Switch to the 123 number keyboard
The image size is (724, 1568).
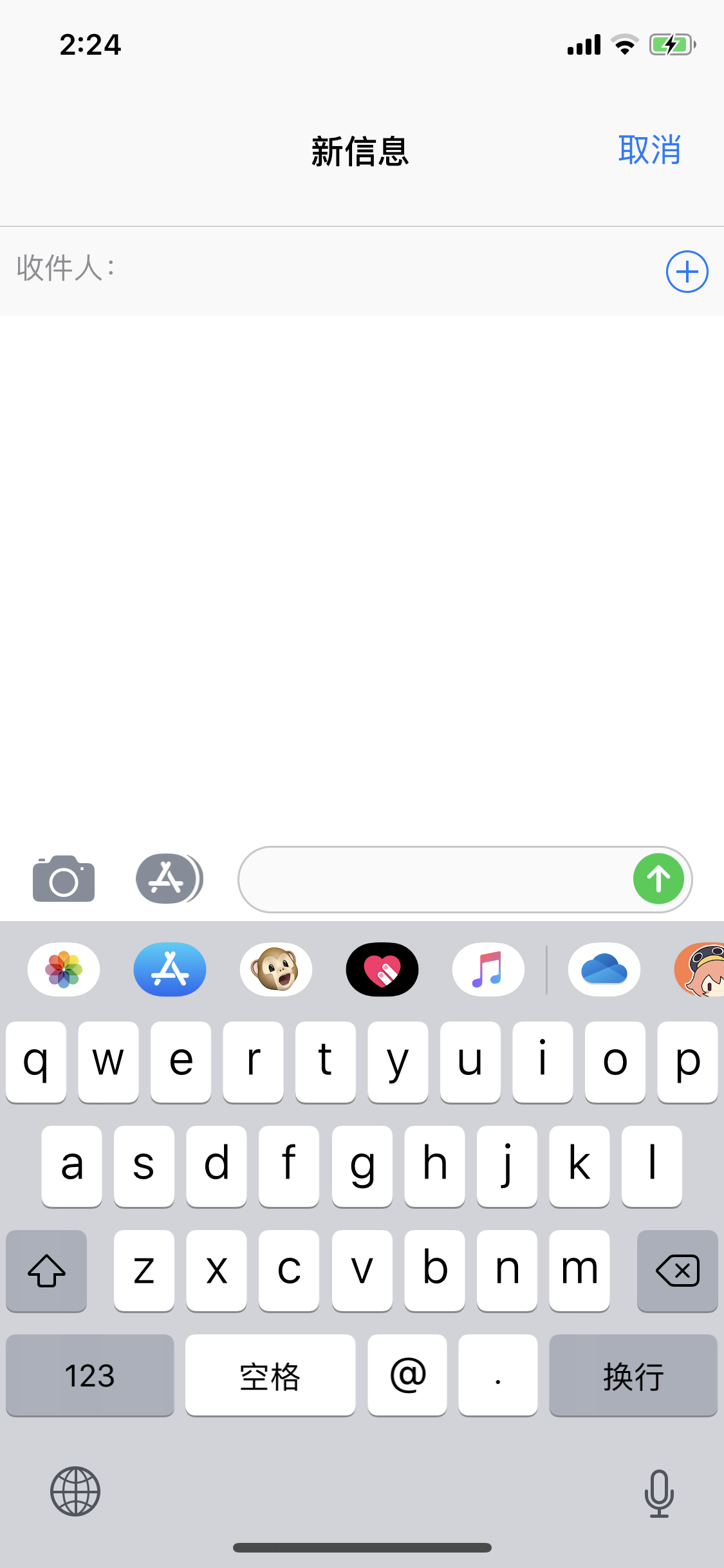point(90,1376)
